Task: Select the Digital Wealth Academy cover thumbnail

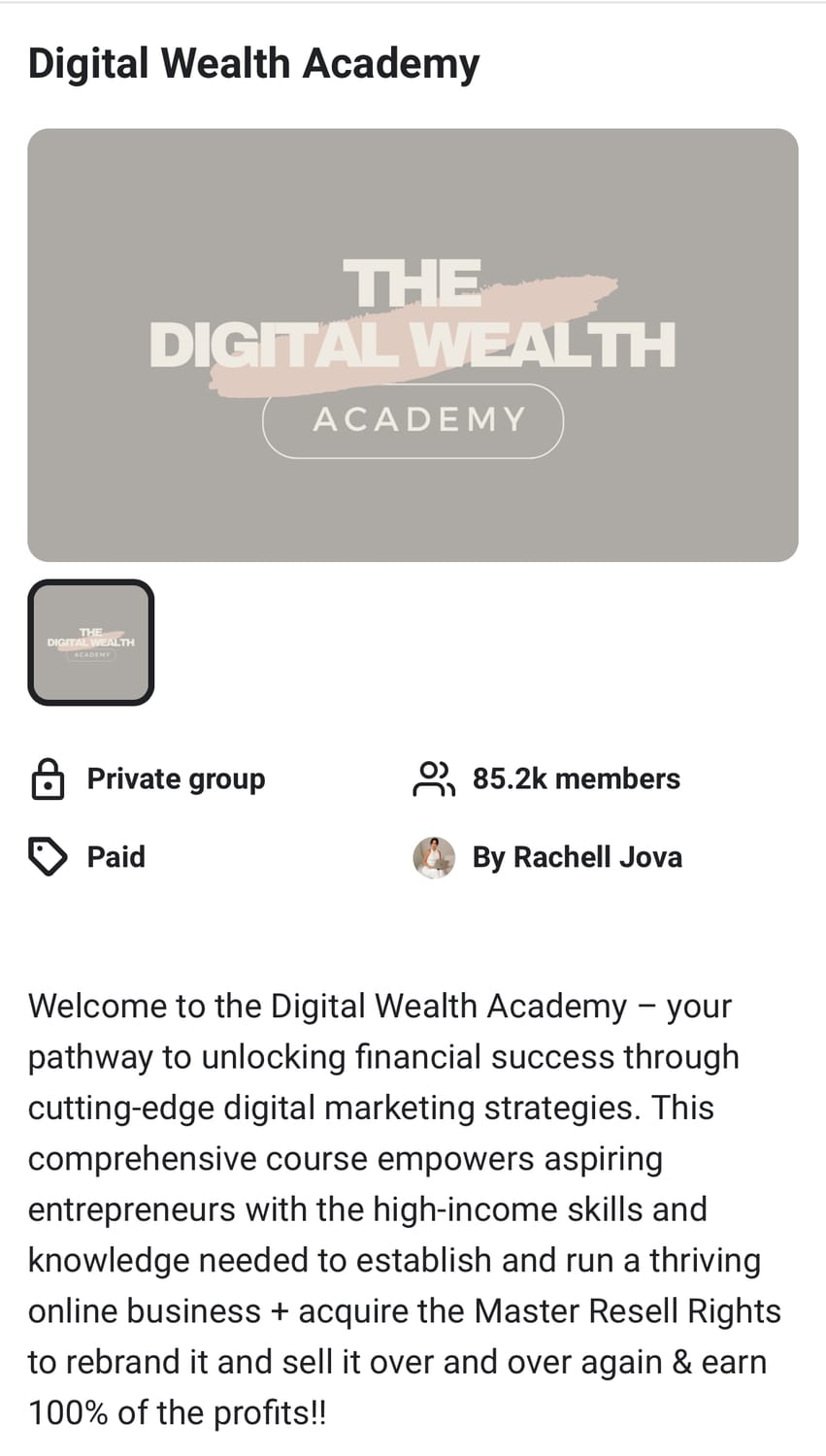Action: (90, 643)
